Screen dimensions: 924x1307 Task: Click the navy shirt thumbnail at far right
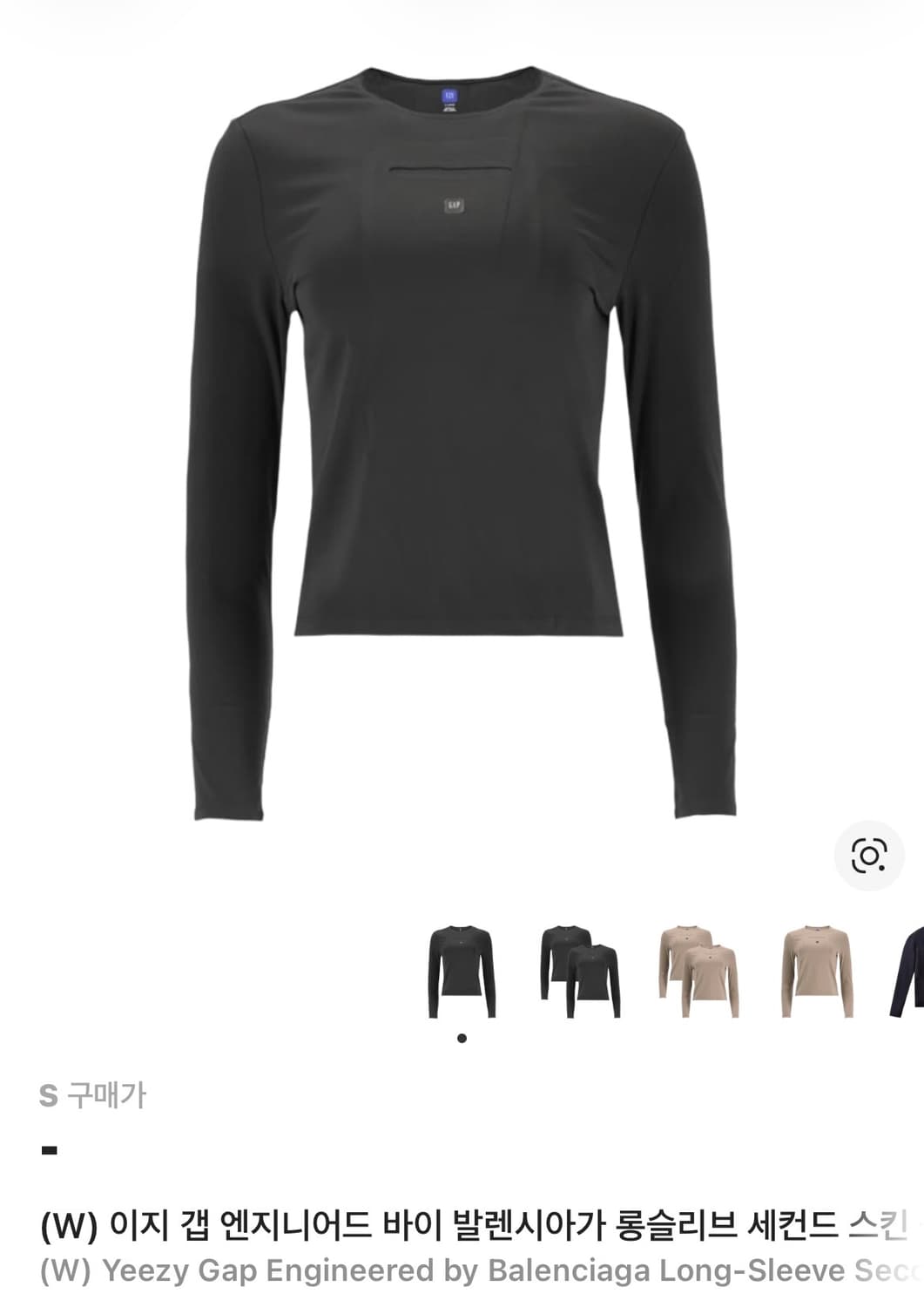click(910, 972)
